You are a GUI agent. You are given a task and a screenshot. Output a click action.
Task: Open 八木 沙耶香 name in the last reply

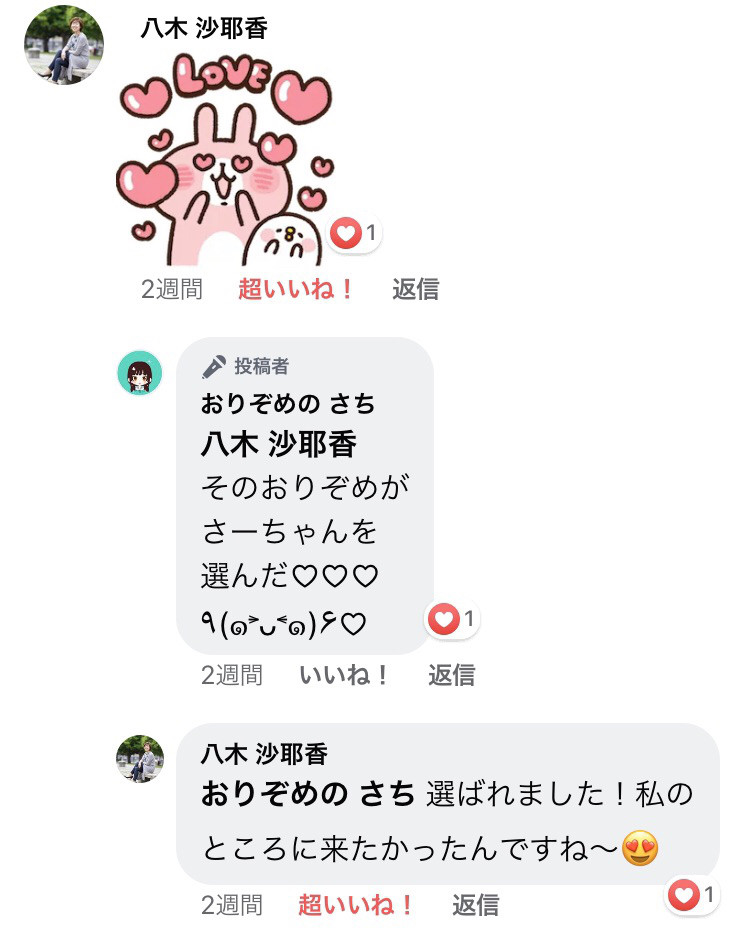264,754
